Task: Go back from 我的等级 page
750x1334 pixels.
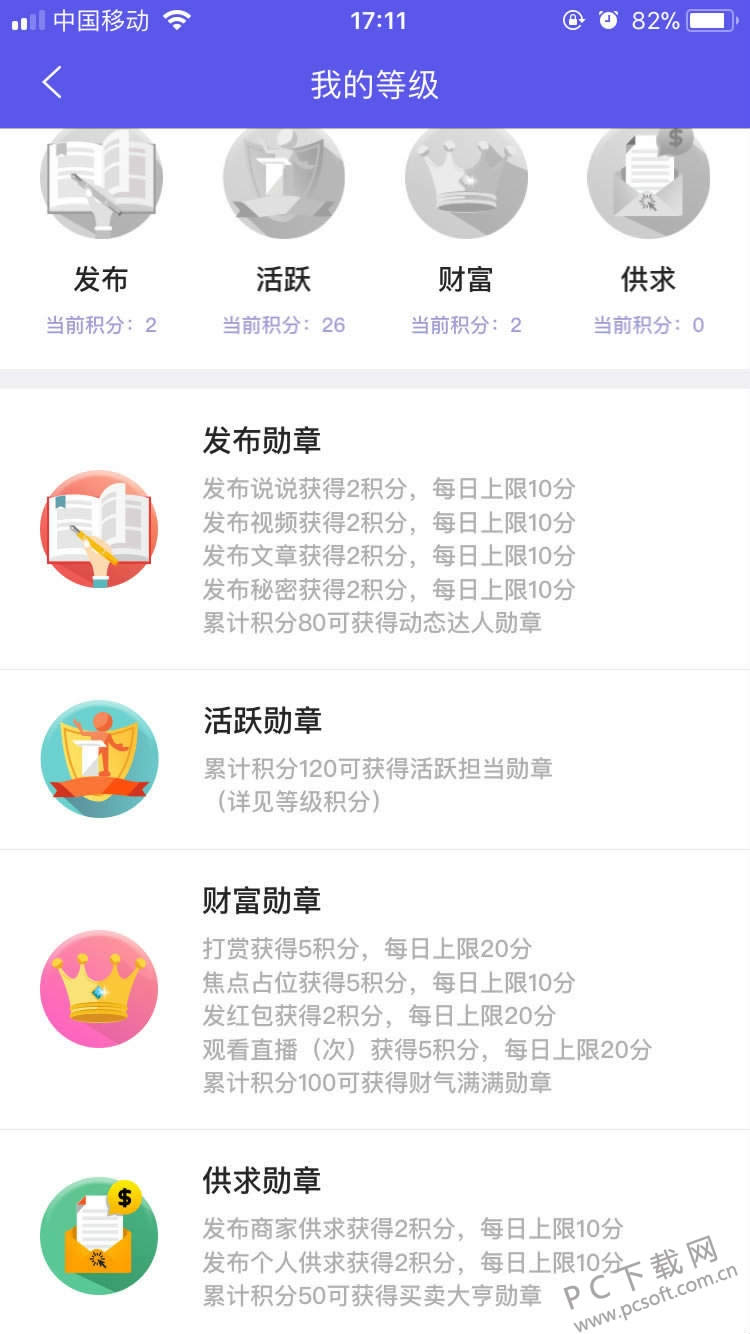Action: click(x=52, y=84)
